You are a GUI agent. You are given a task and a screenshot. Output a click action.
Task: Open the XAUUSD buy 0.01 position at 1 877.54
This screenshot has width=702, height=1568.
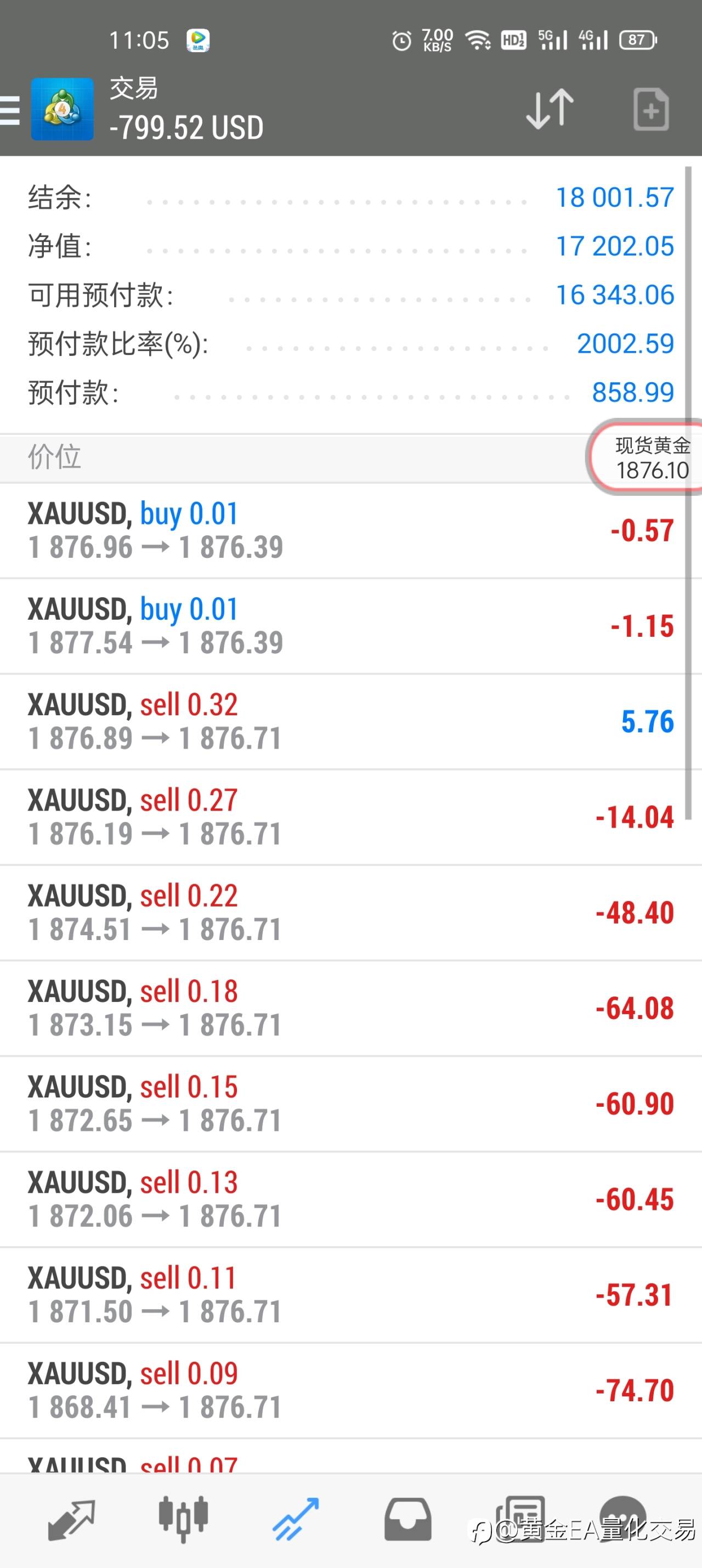pos(350,626)
